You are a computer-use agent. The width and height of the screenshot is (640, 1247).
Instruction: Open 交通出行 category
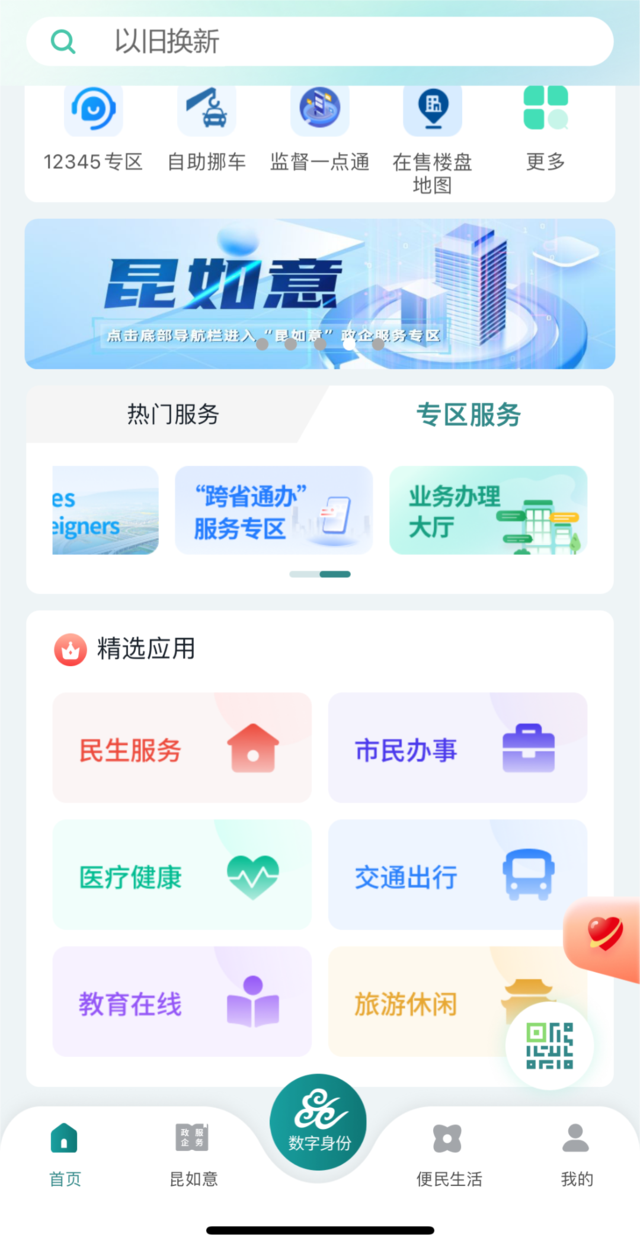(457, 876)
